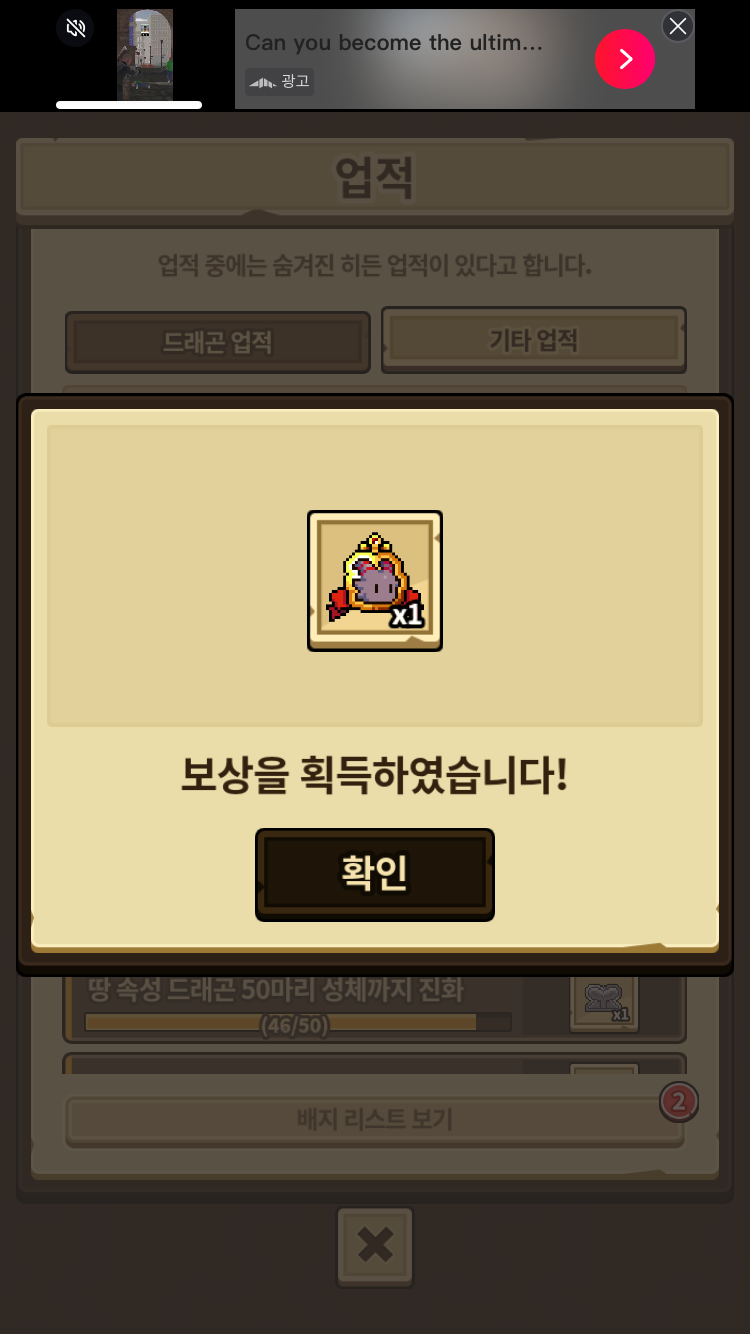Screen dimensions: 750x1334
Task: Switch to the 기타 업적 tab
Action: point(533,340)
